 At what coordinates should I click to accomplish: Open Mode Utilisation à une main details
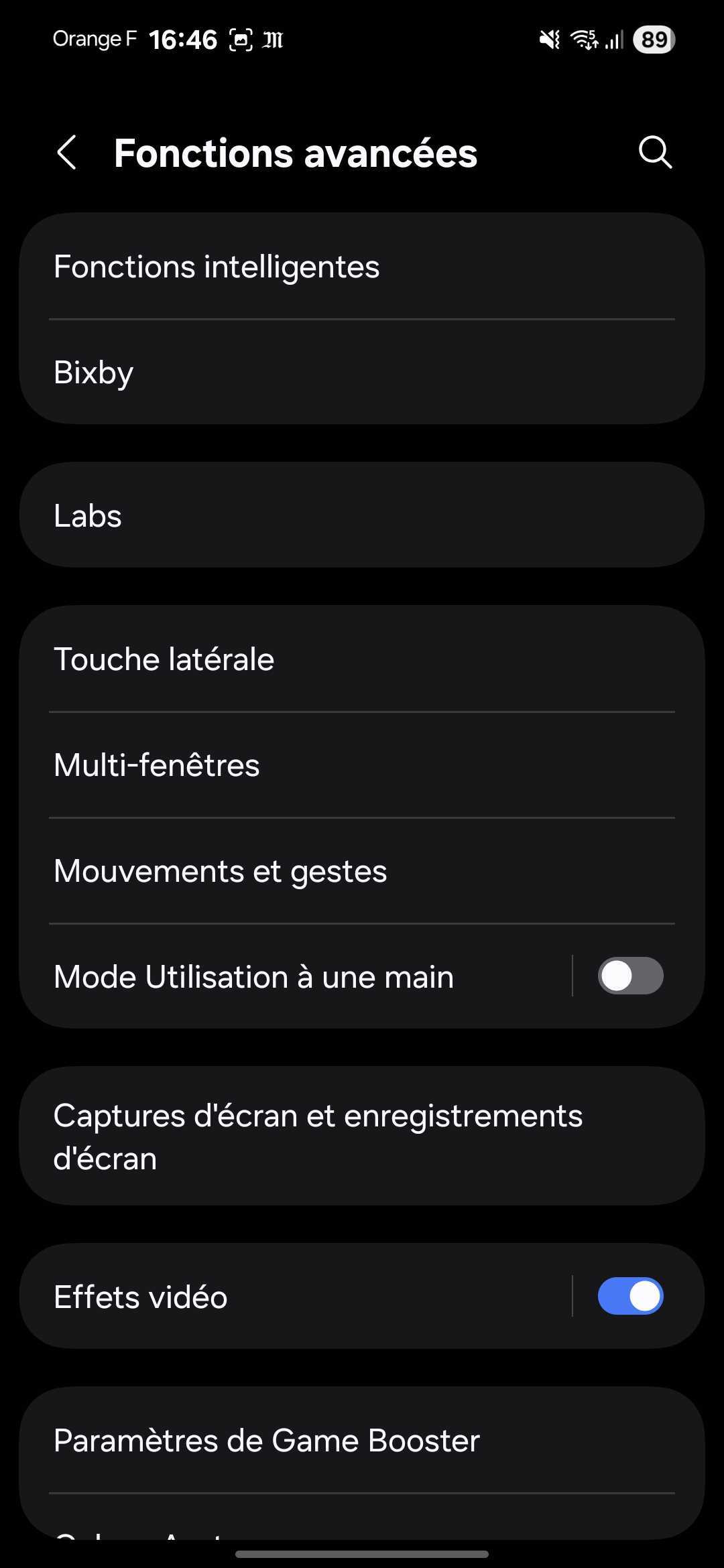pyautogui.click(x=295, y=976)
